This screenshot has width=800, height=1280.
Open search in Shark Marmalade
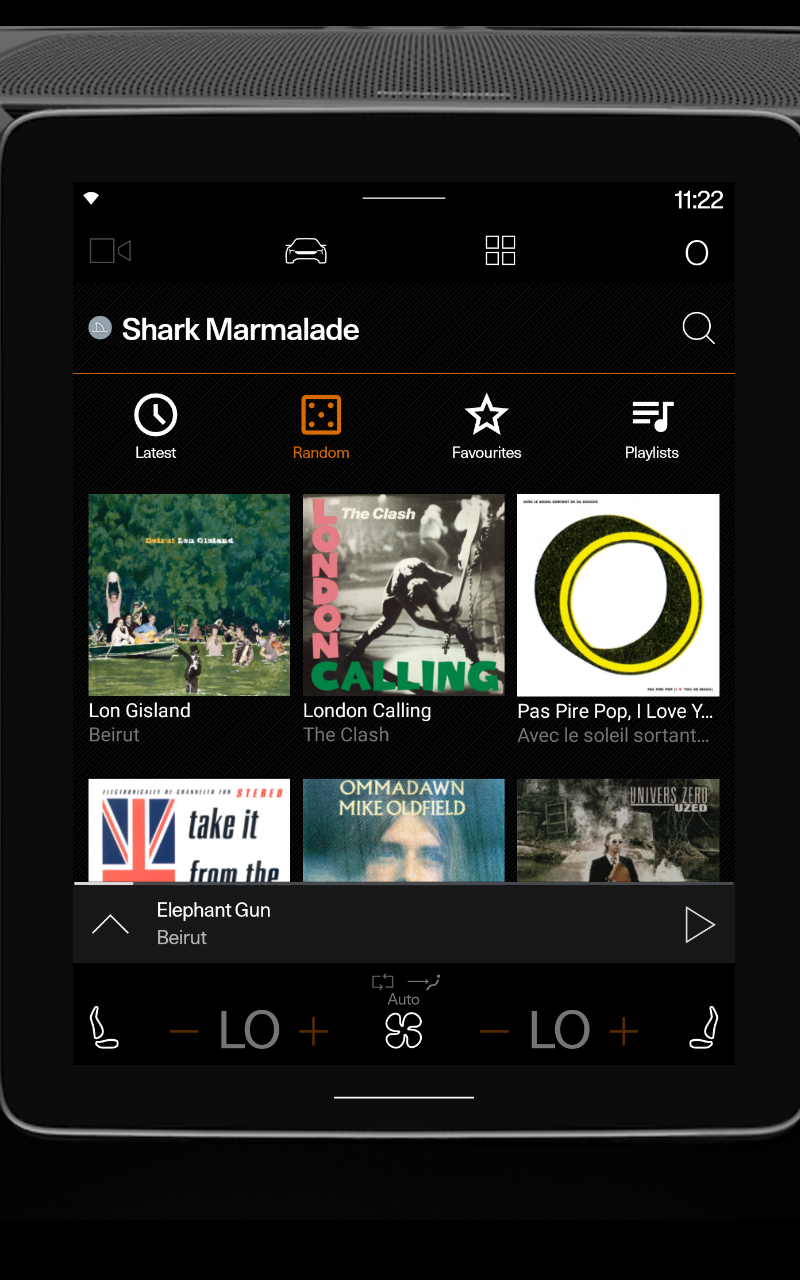[x=697, y=328]
